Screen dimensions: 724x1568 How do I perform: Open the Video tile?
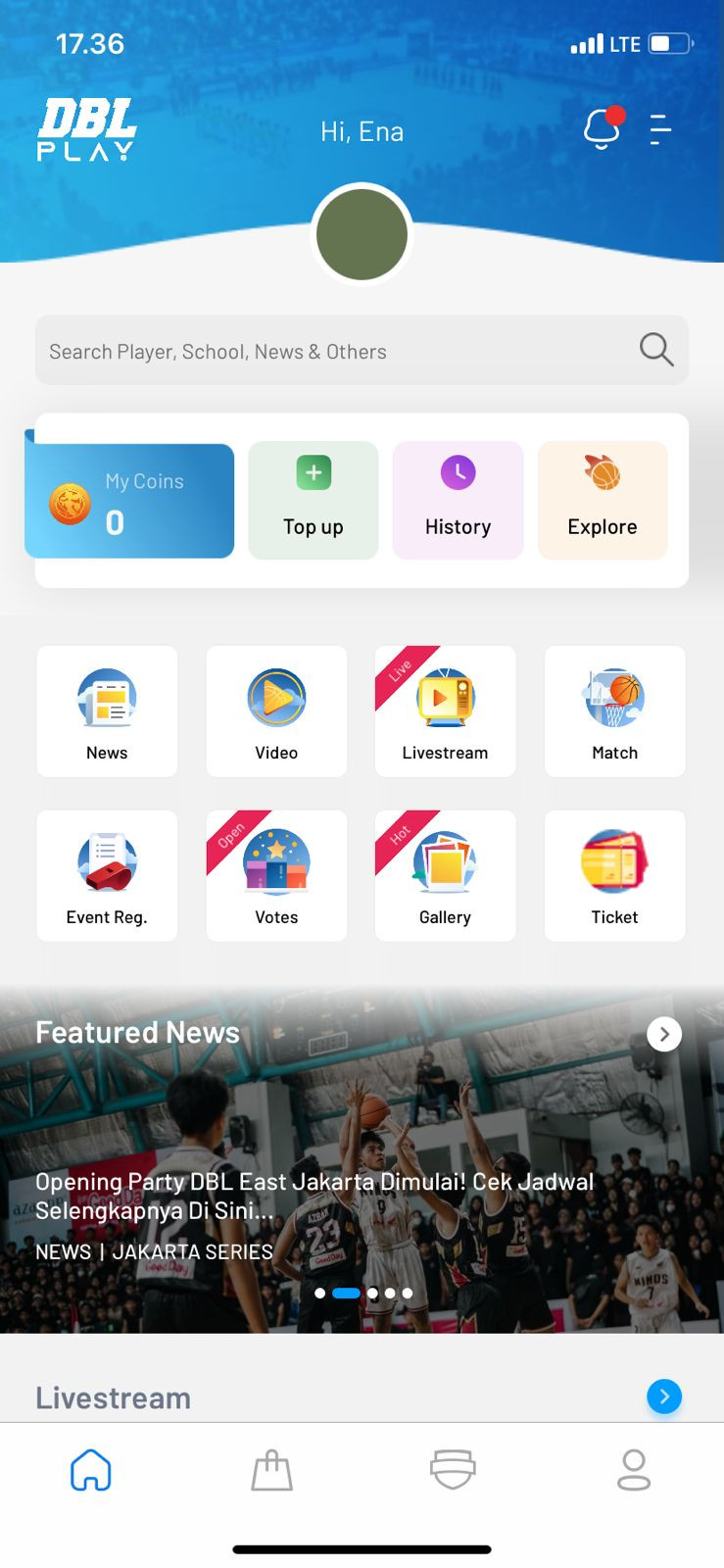coord(276,711)
